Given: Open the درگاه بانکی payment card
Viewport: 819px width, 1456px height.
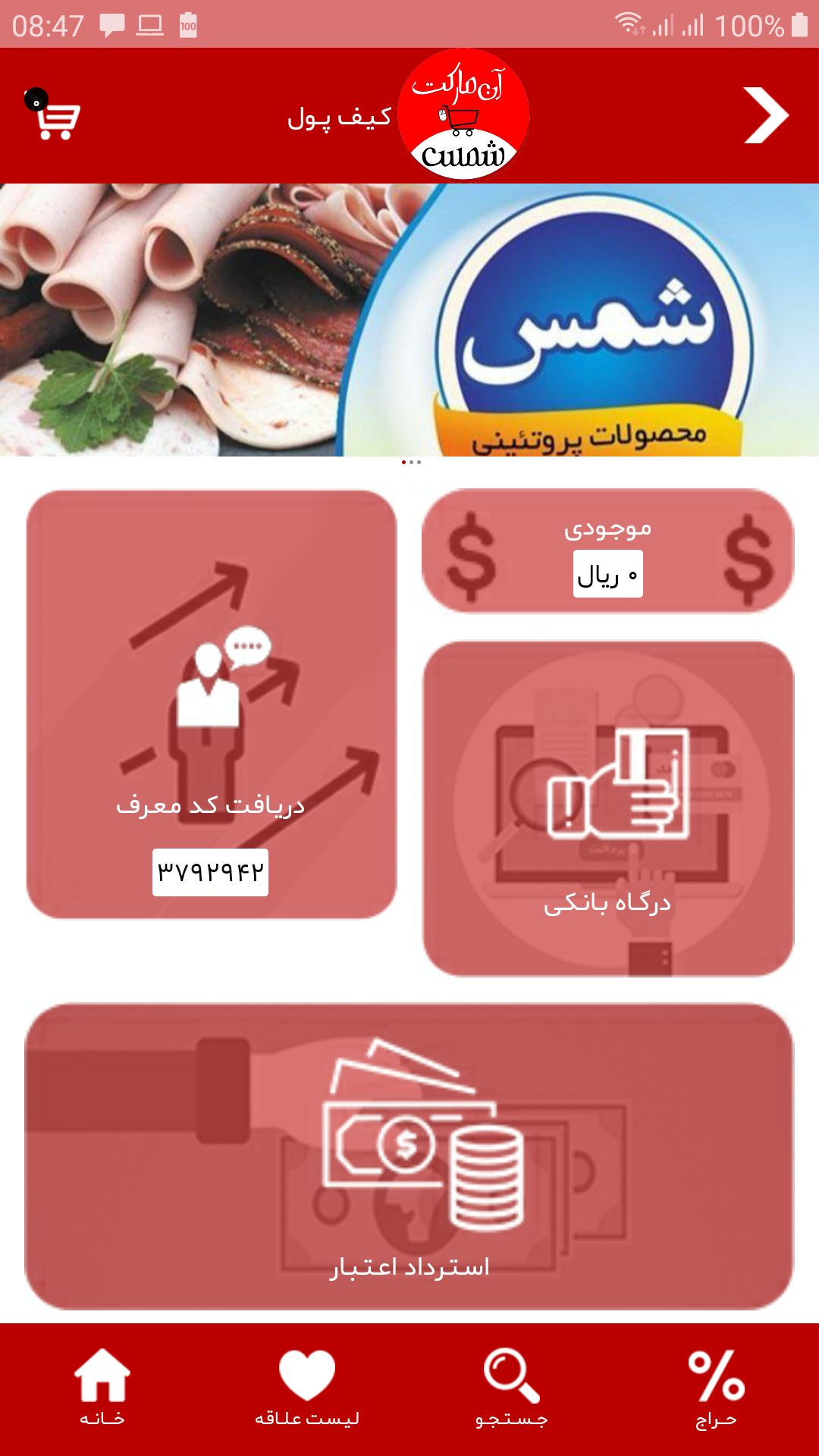Looking at the screenshot, I should (608, 808).
